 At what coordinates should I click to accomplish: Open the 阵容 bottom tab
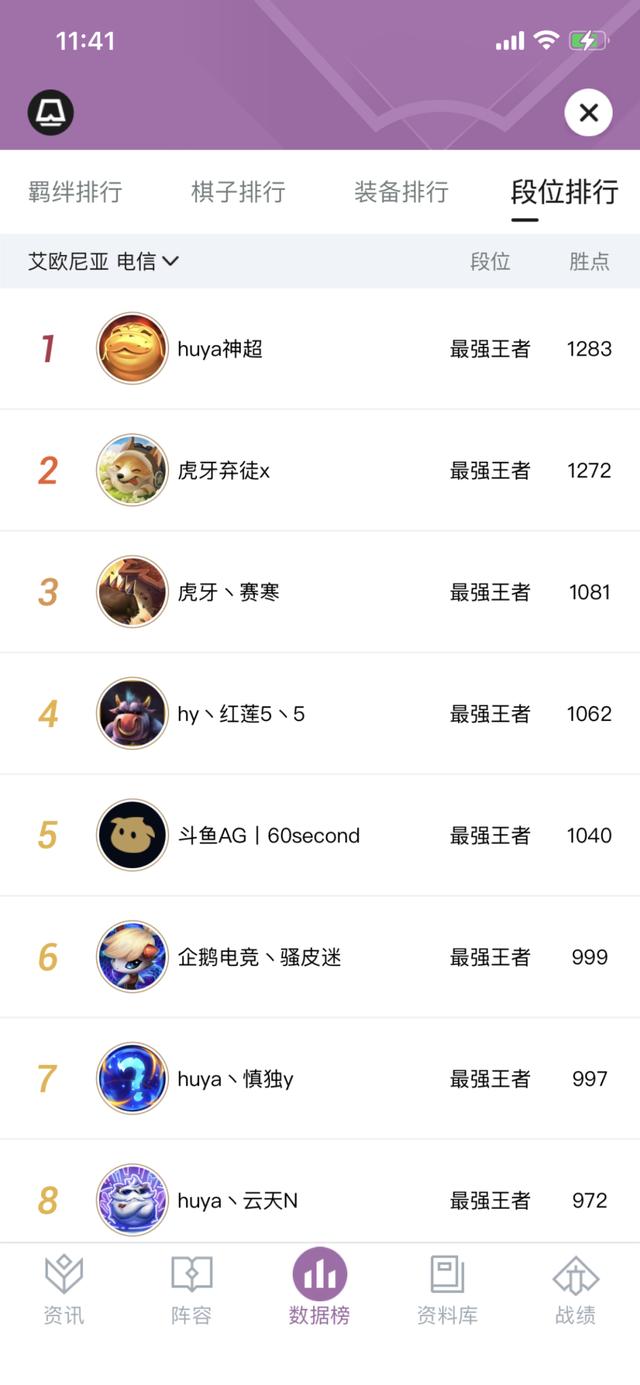point(191,1290)
